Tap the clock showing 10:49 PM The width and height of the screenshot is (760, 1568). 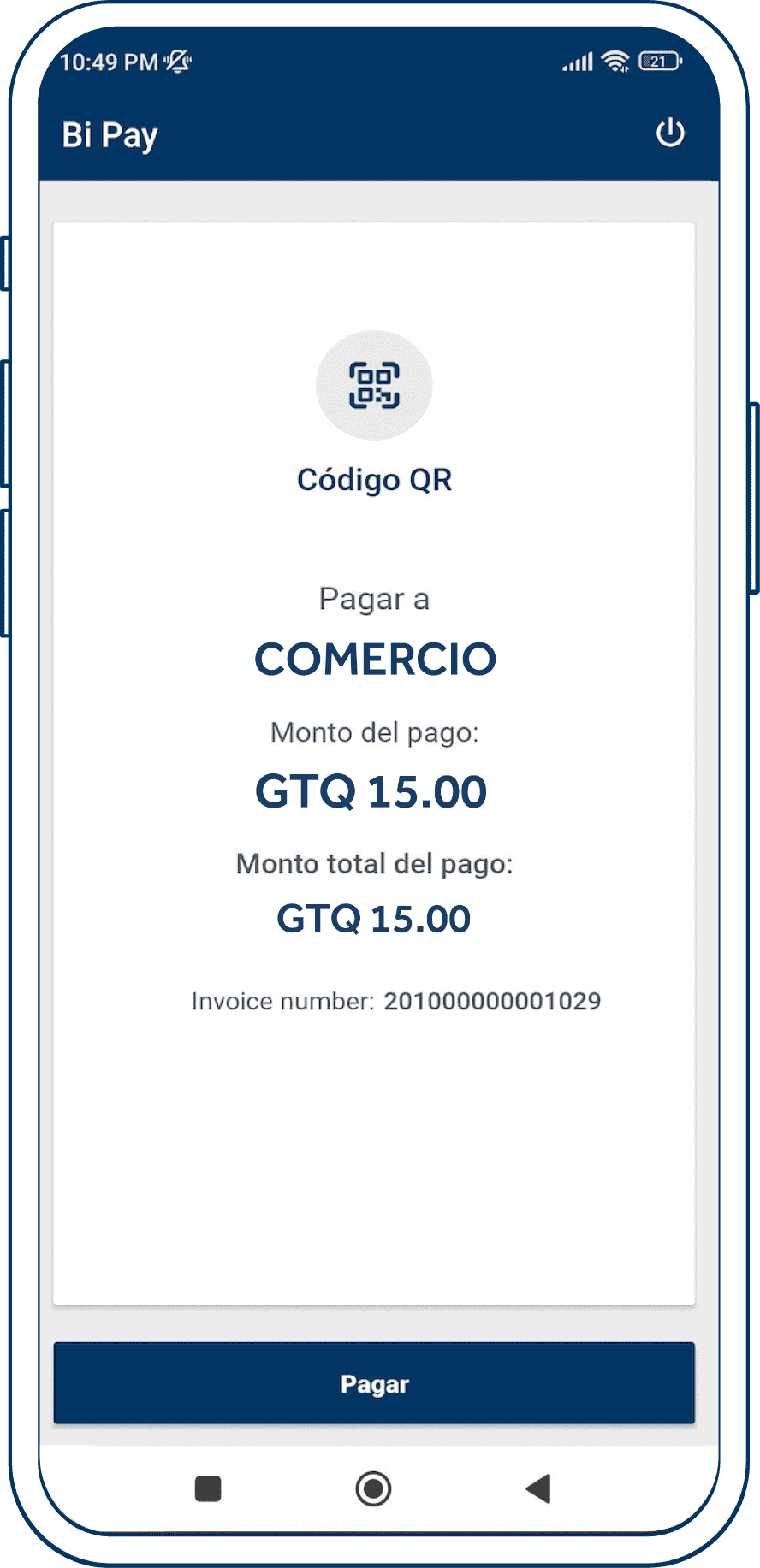coord(107,62)
